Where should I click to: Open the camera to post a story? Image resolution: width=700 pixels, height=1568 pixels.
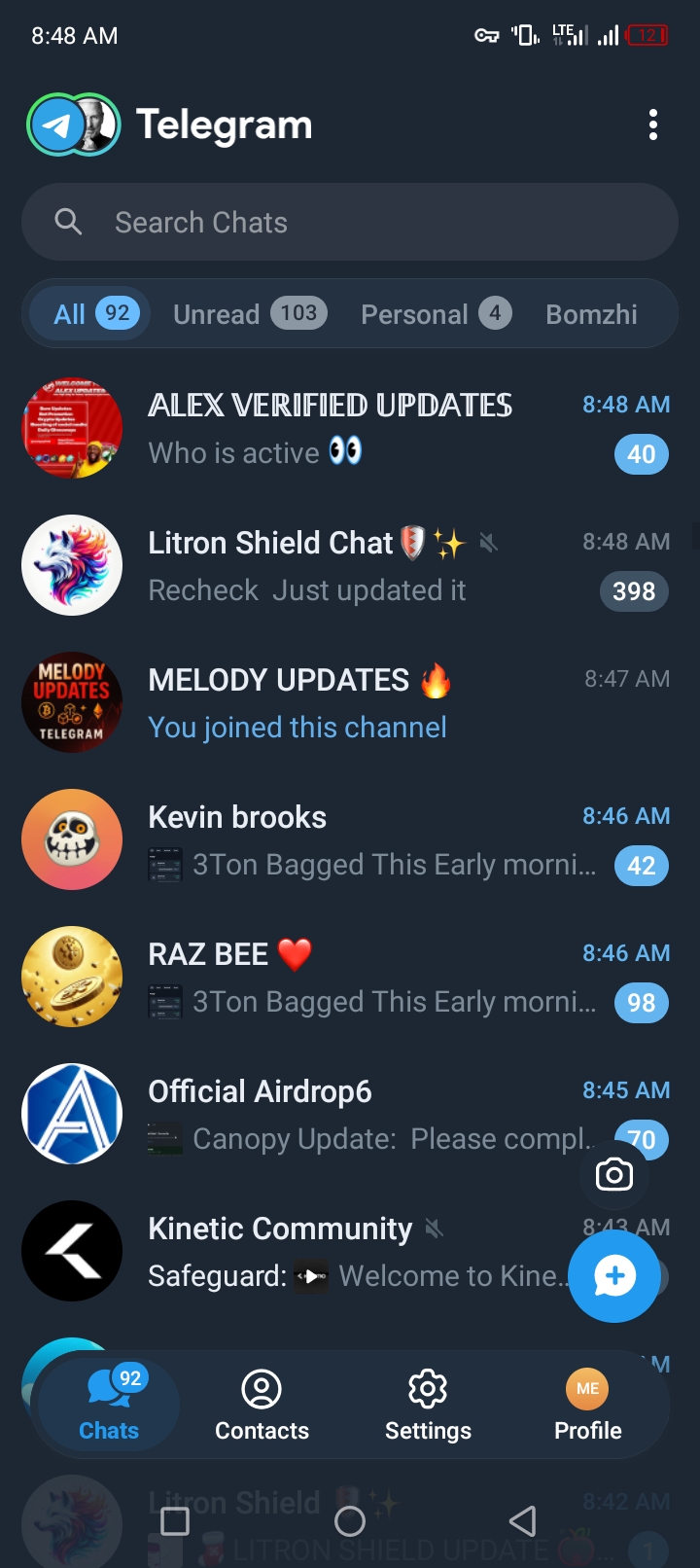tap(613, 1175)
